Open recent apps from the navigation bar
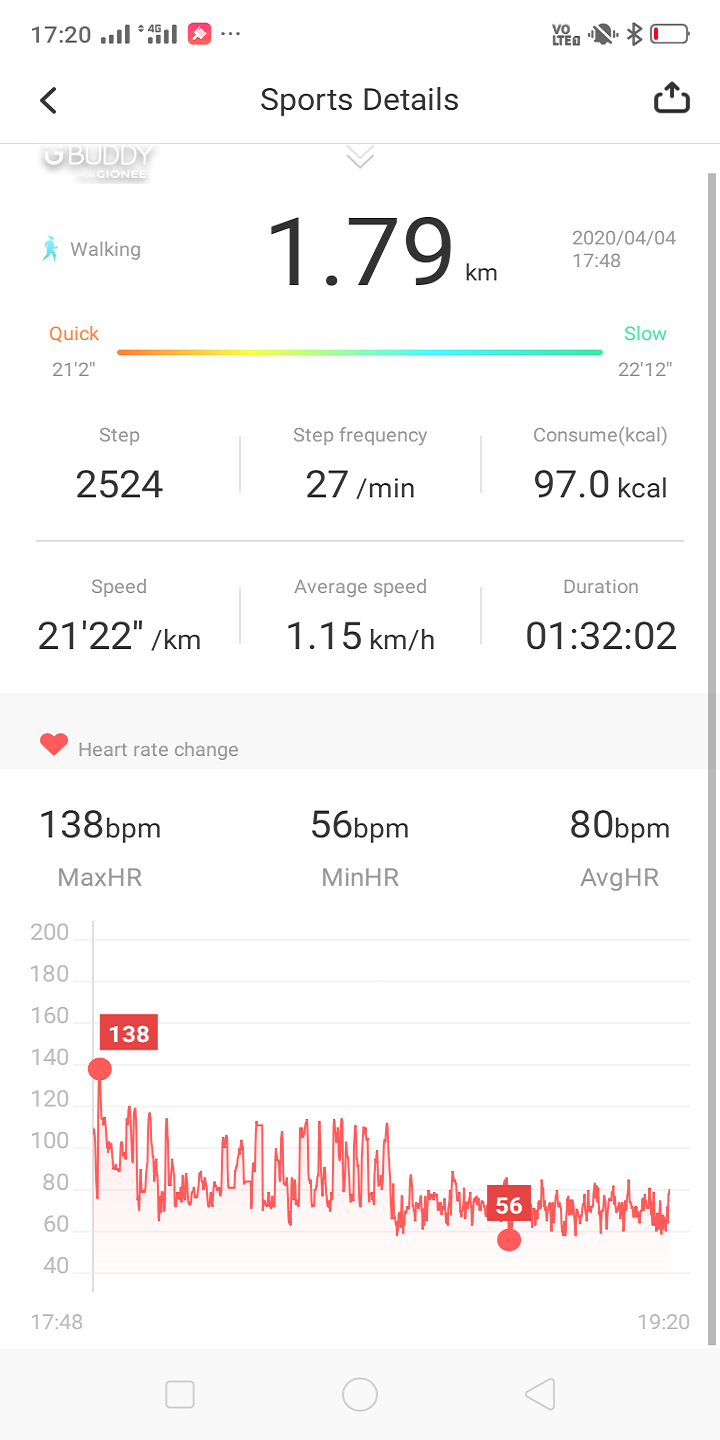Viewport: 720px width, 1440px height. point(180,1394)
